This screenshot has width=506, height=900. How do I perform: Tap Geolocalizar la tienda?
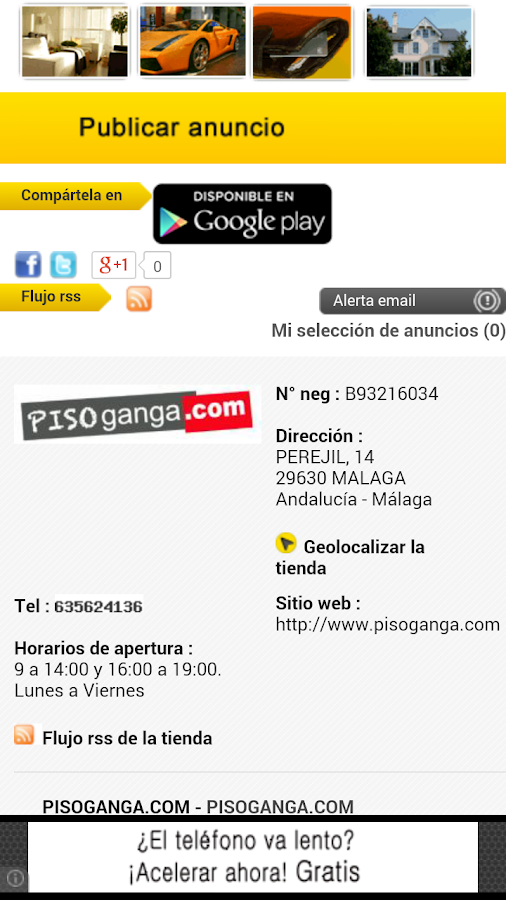[x=350, y=557]
